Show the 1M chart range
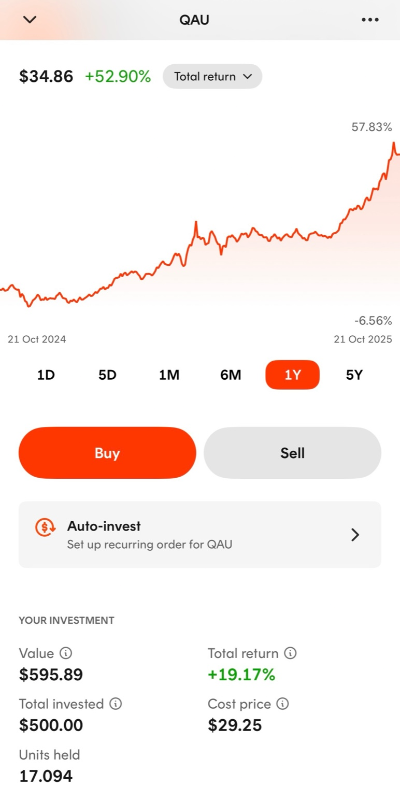This screenshot has height=795, width=400. 169,375
